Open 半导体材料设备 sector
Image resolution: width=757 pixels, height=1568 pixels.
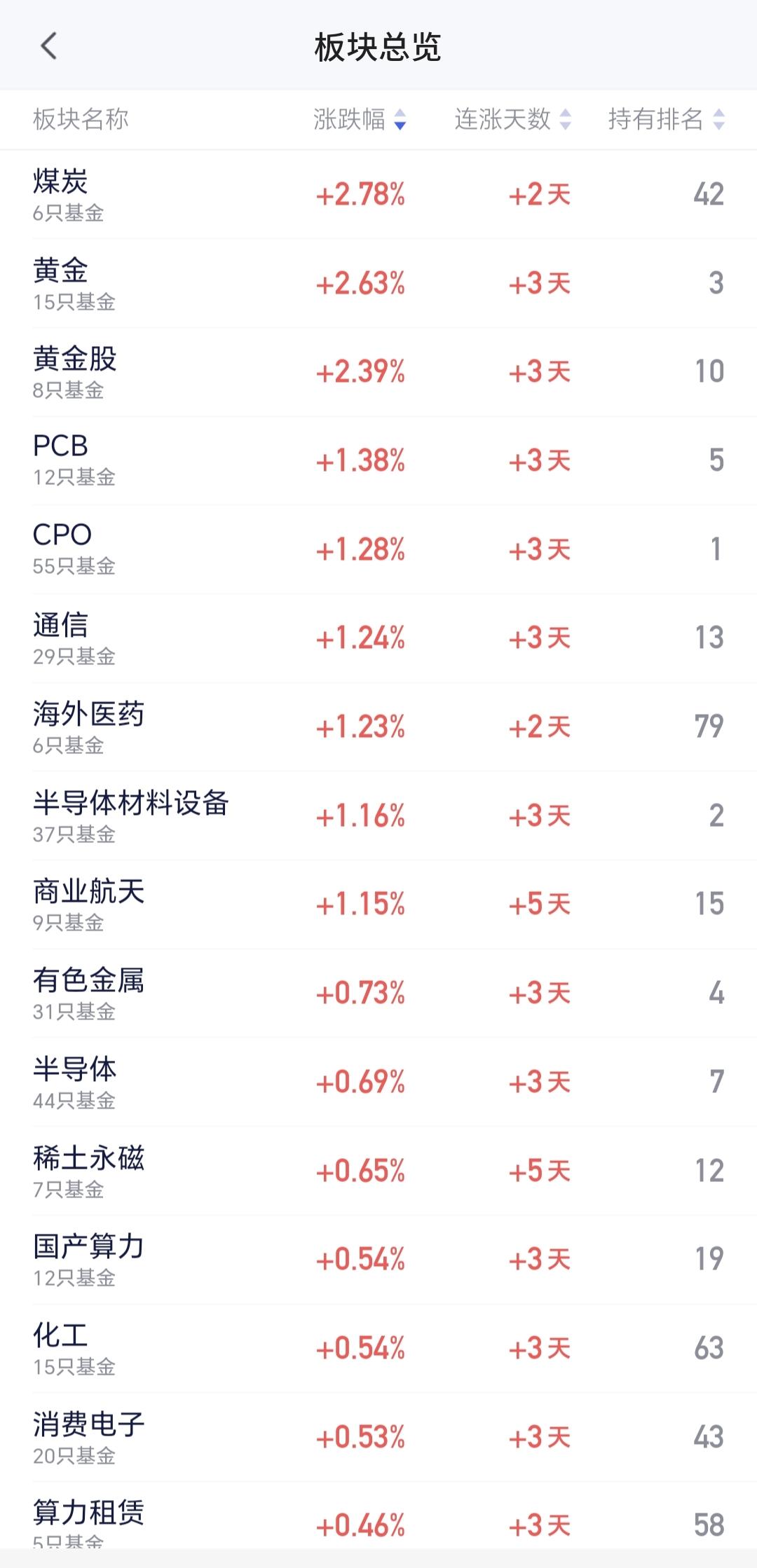[378, 816]
